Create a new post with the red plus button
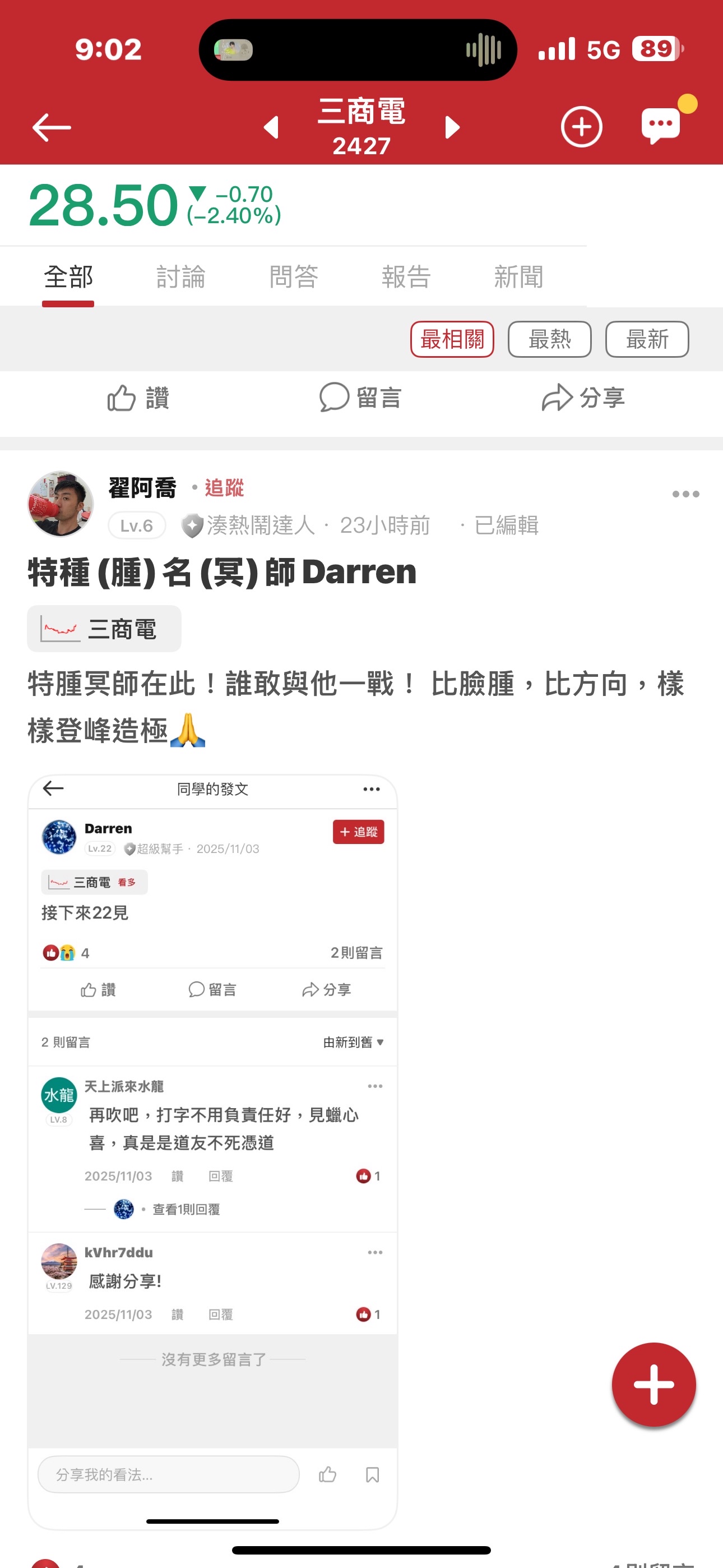Viewport: 723px width, 1568px height. (653, 1384)
